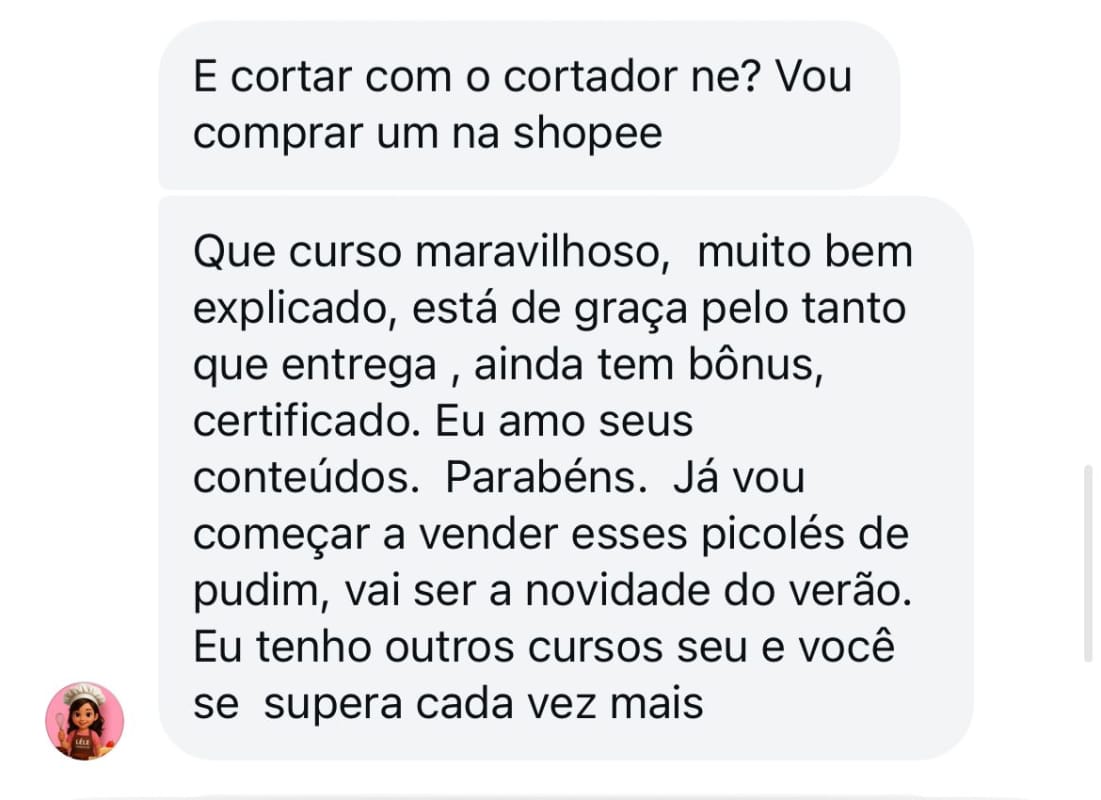Open the sender's chef avatar profile

point(84,721)
